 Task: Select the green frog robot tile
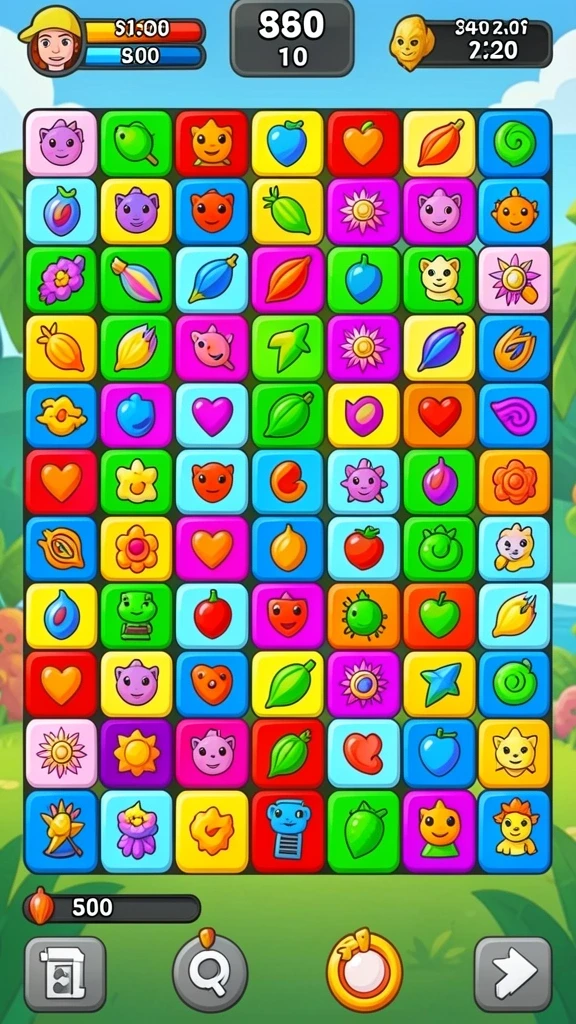point(136,617)
